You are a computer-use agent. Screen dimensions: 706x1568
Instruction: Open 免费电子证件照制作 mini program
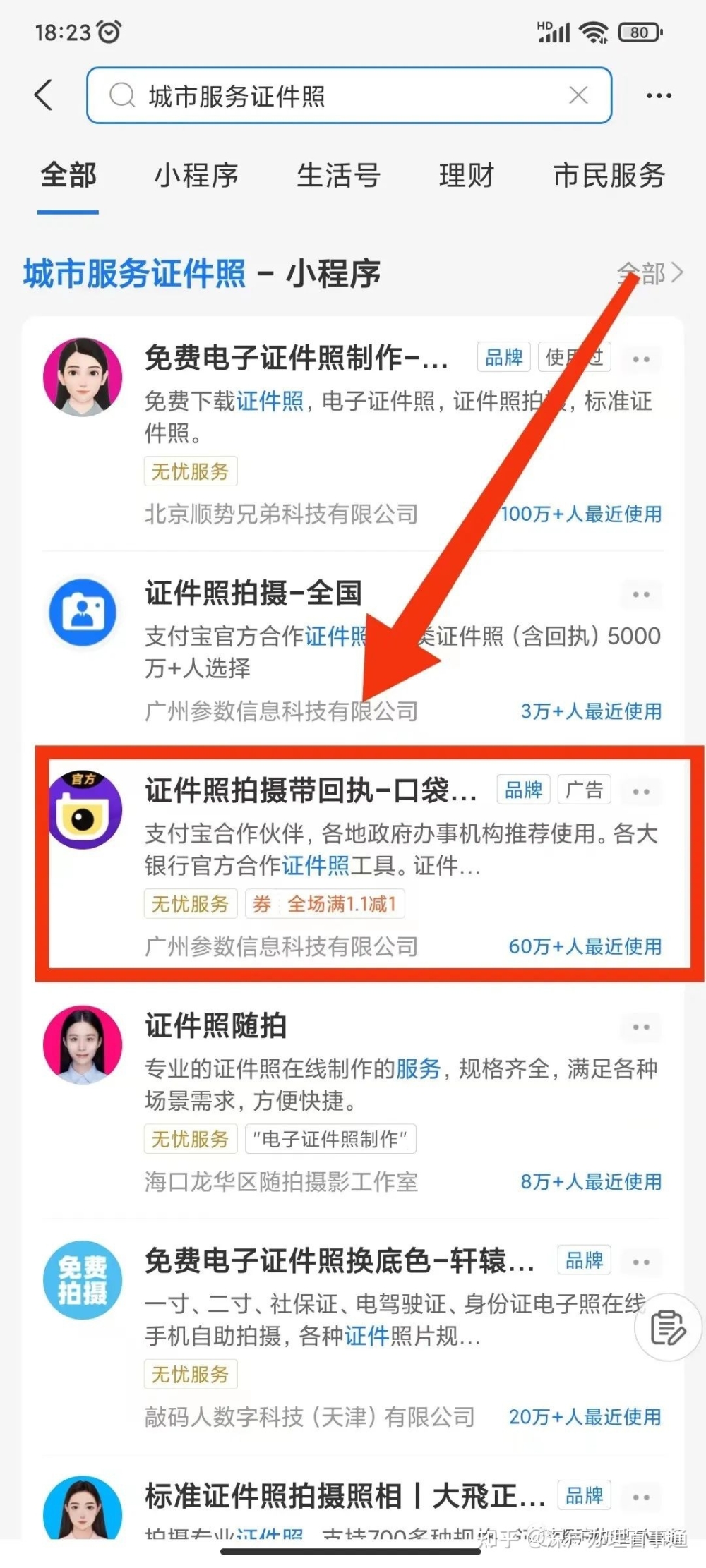pos(297,358)
